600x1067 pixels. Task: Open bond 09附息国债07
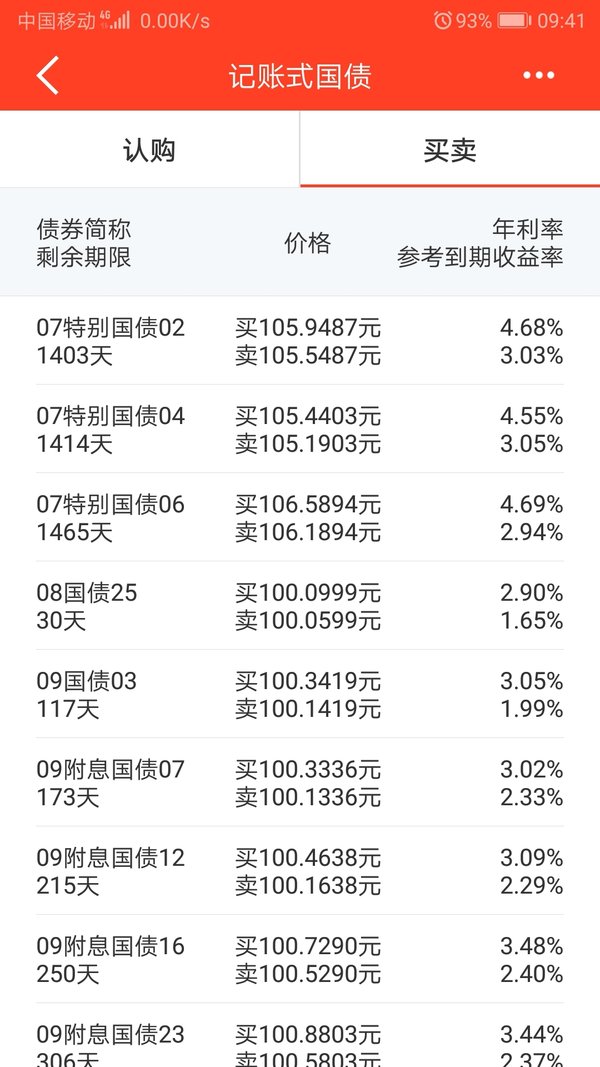tap(300, 783)
